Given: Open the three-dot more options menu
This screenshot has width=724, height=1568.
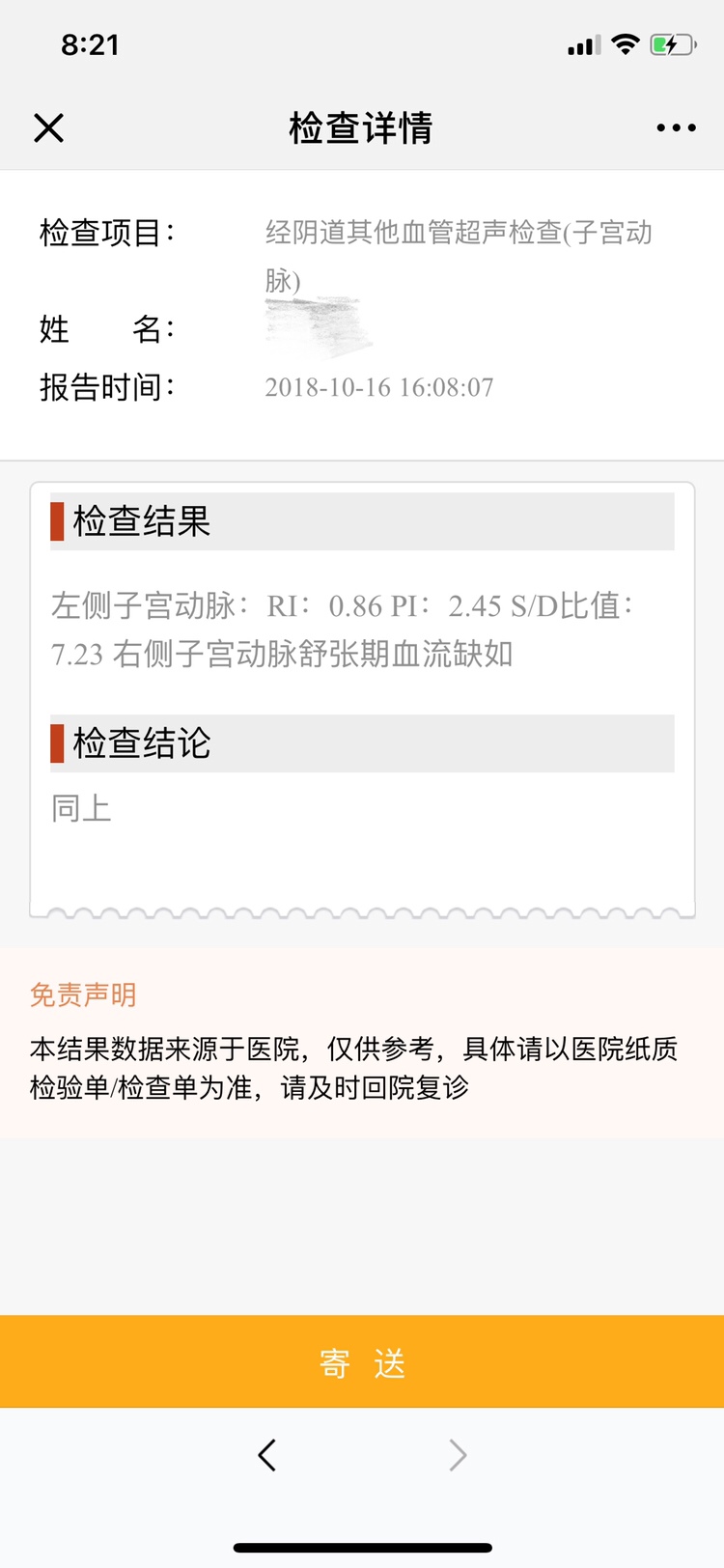Looking at the screenshot, I should 676,127.
